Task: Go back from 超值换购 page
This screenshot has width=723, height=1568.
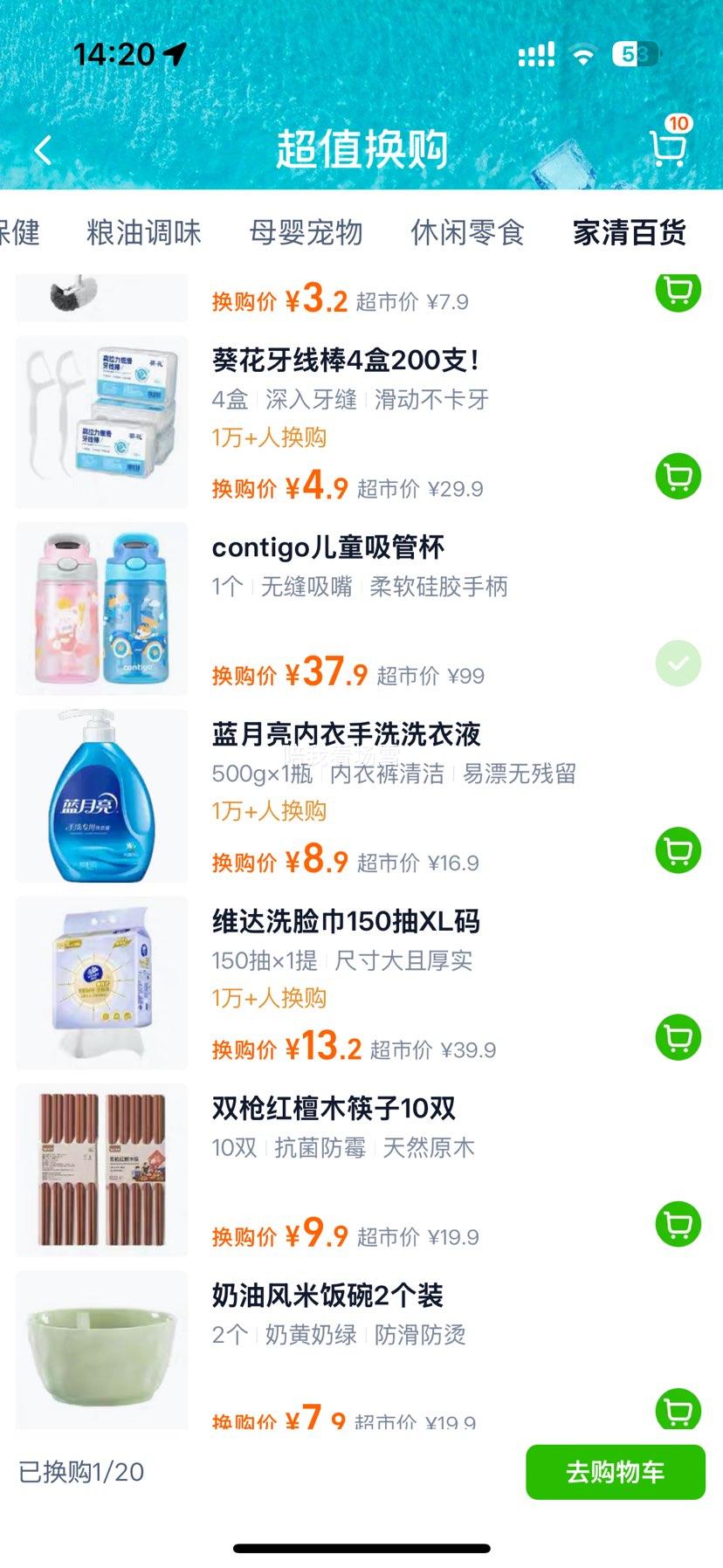Action: click(43, 151)
